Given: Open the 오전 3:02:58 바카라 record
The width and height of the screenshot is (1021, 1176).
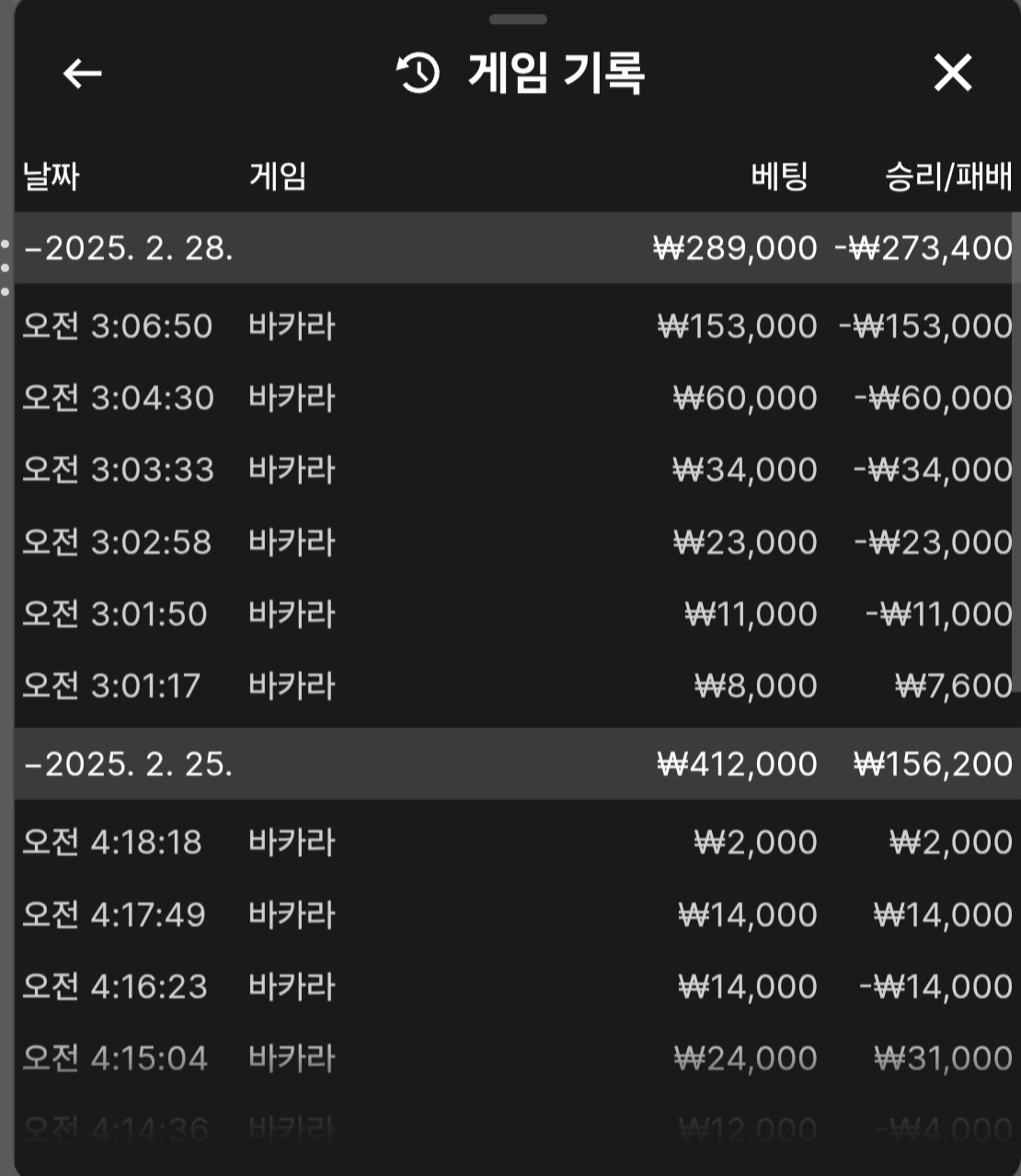Looking at the screenshot, I should pos(515,542).
